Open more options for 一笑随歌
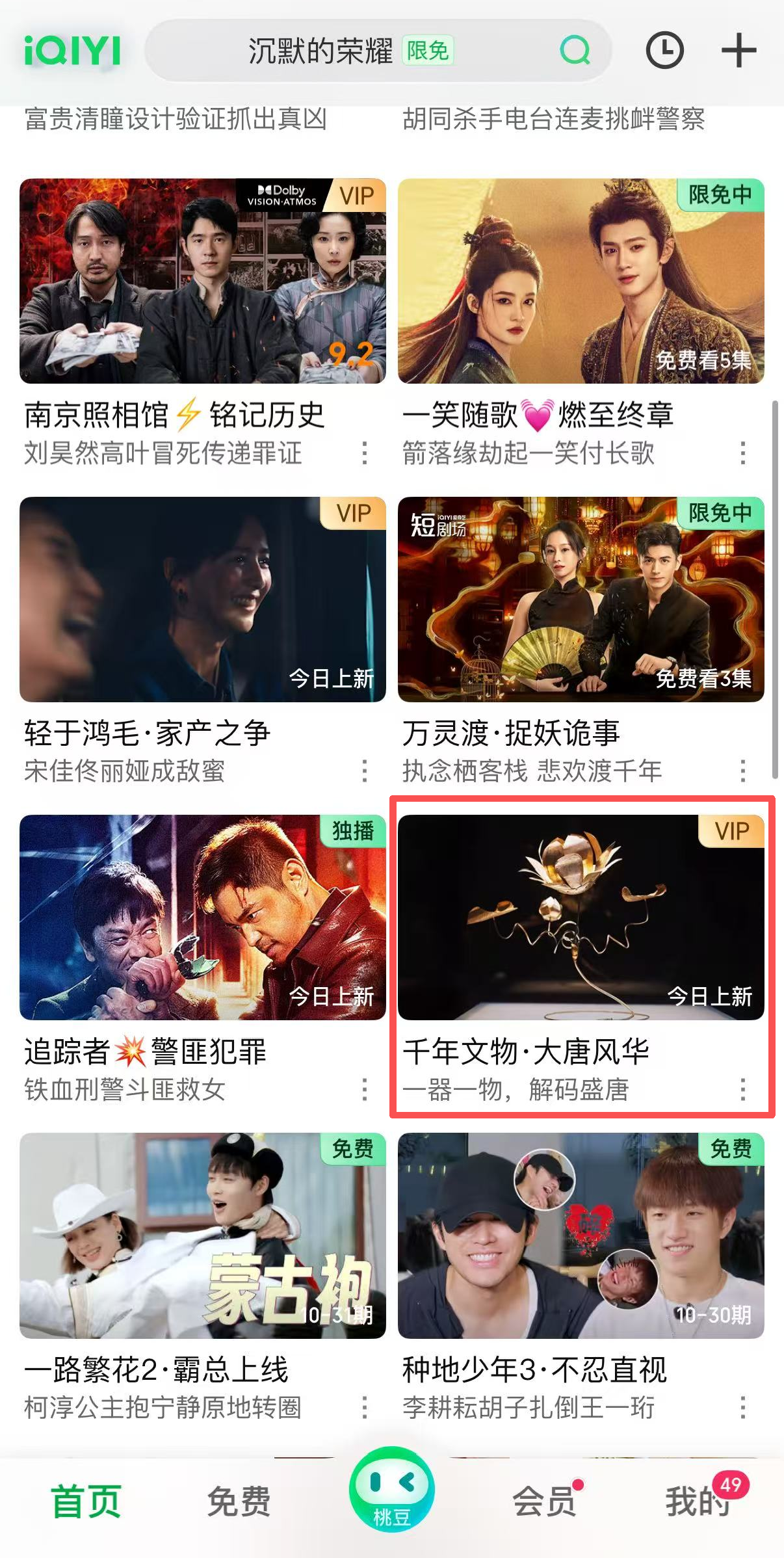Viewport: 784px width, 1558px height. point(742,453)
